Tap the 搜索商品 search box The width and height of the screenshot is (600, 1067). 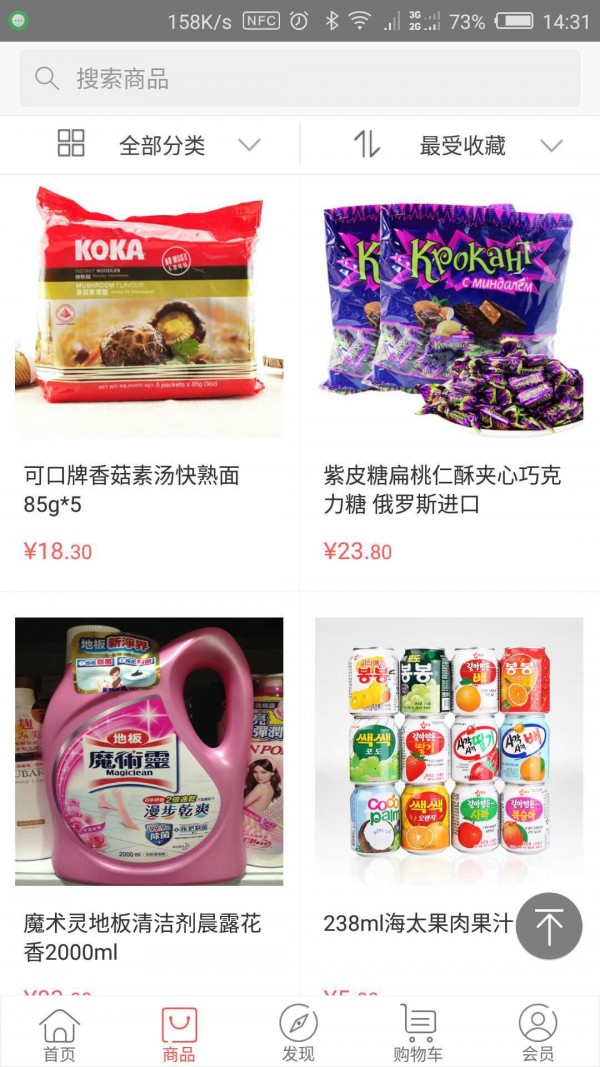300,79
